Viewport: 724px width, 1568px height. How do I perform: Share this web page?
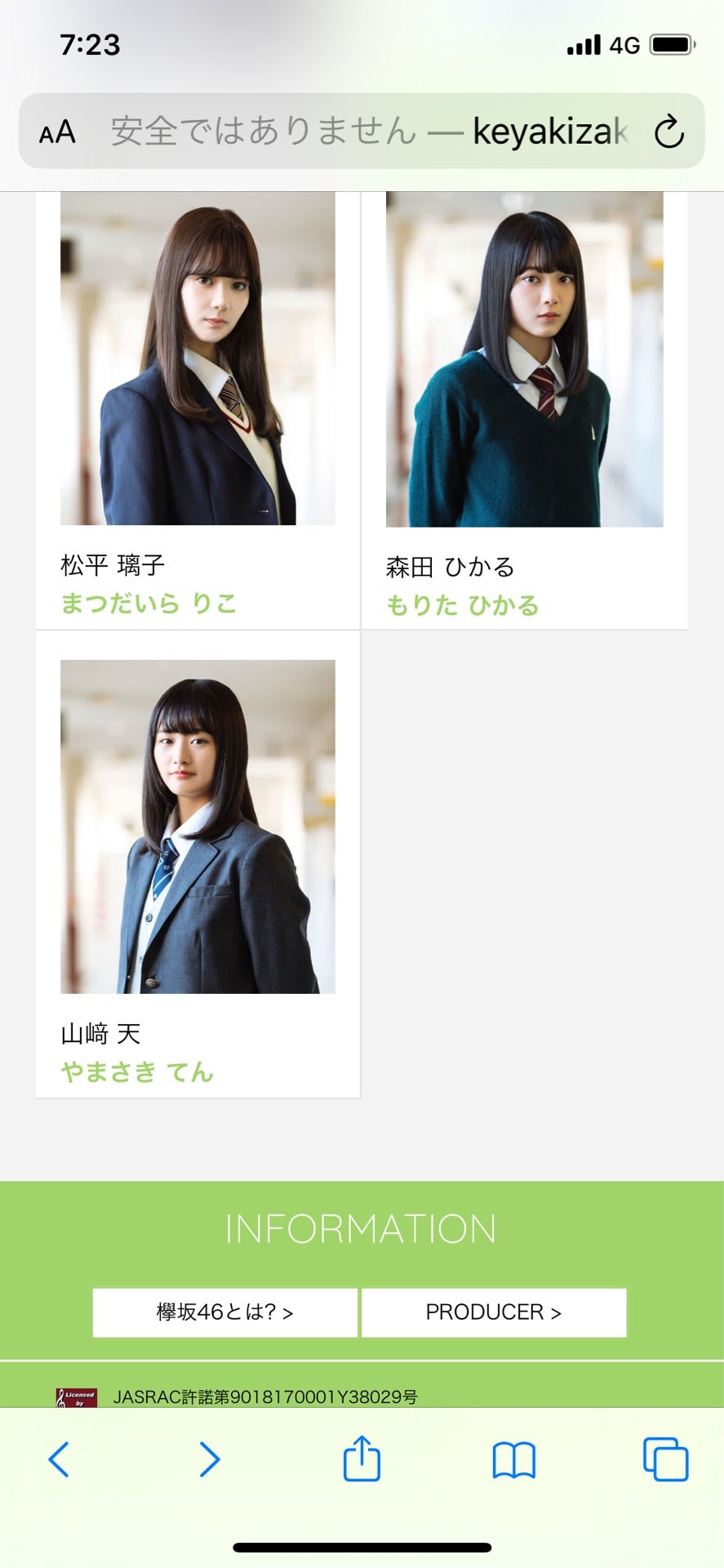coord(362,1459)
